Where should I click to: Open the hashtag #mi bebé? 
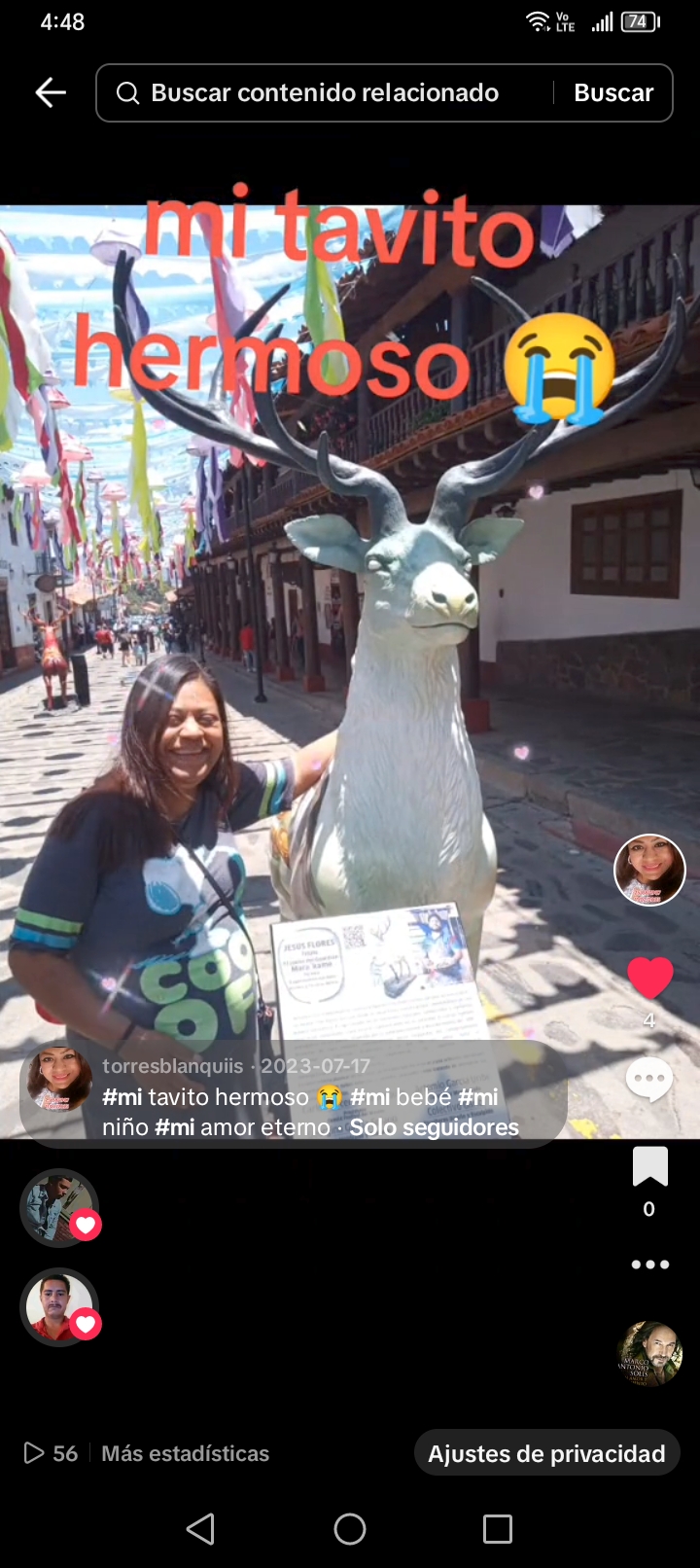(401, 1097)
